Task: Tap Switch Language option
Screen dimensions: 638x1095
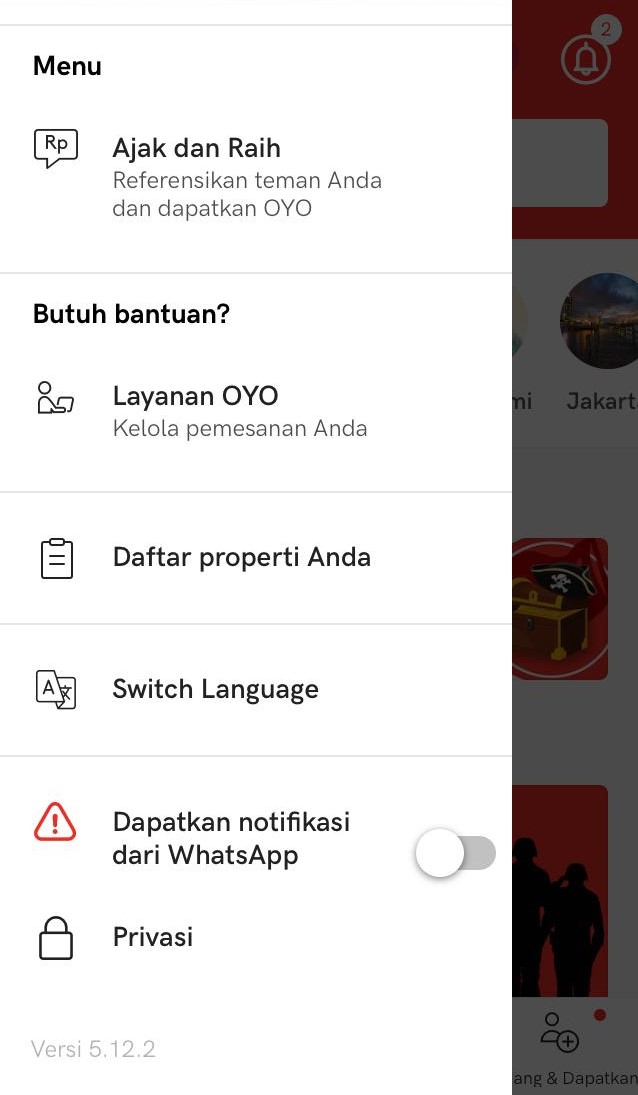Action: (215, 689)
